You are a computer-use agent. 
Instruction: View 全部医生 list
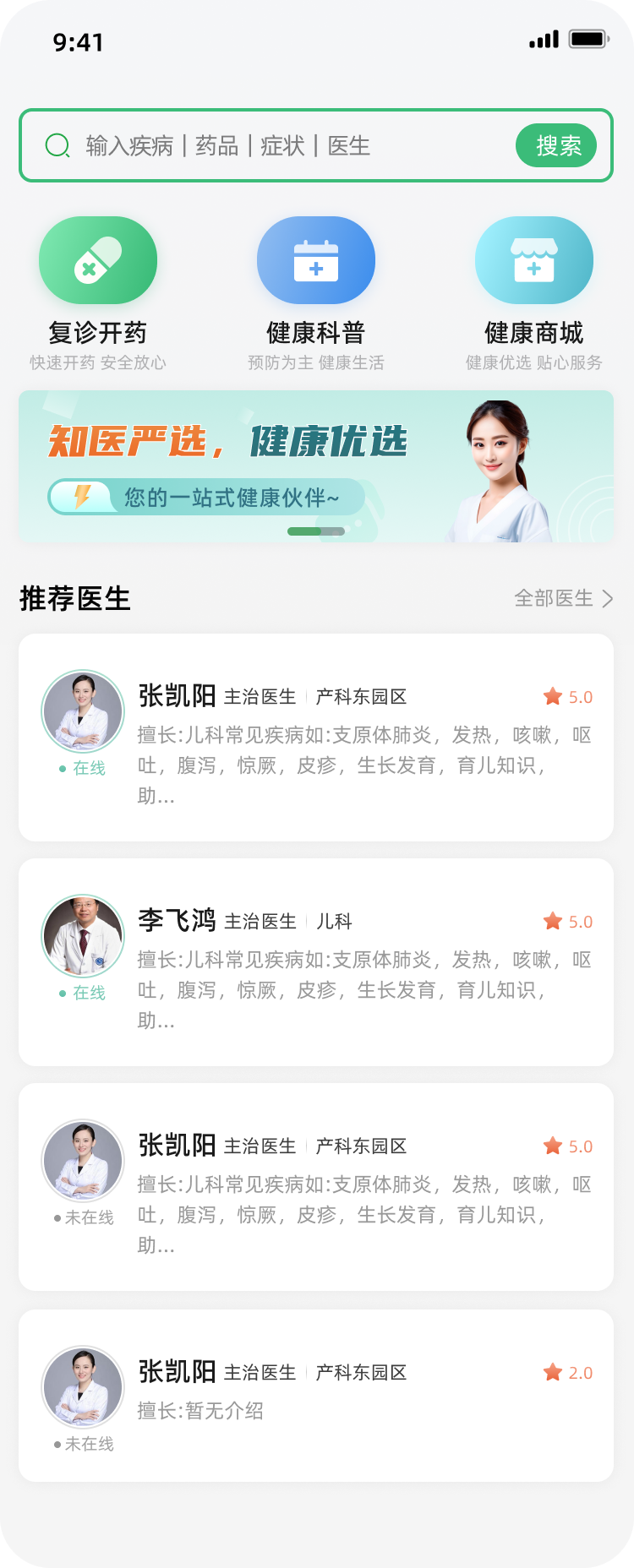563,599
